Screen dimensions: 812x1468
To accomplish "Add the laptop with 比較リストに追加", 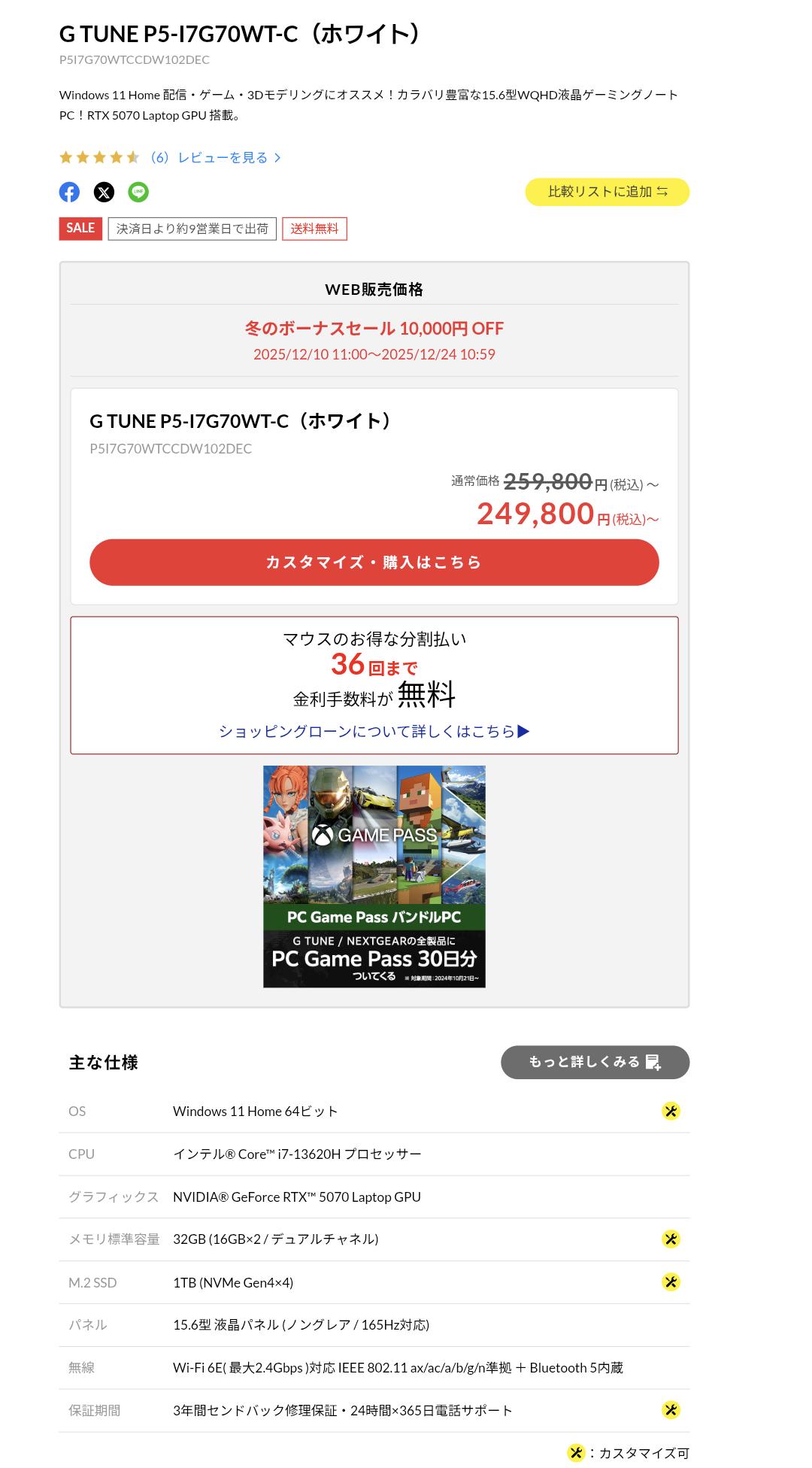I will (607, 192).
